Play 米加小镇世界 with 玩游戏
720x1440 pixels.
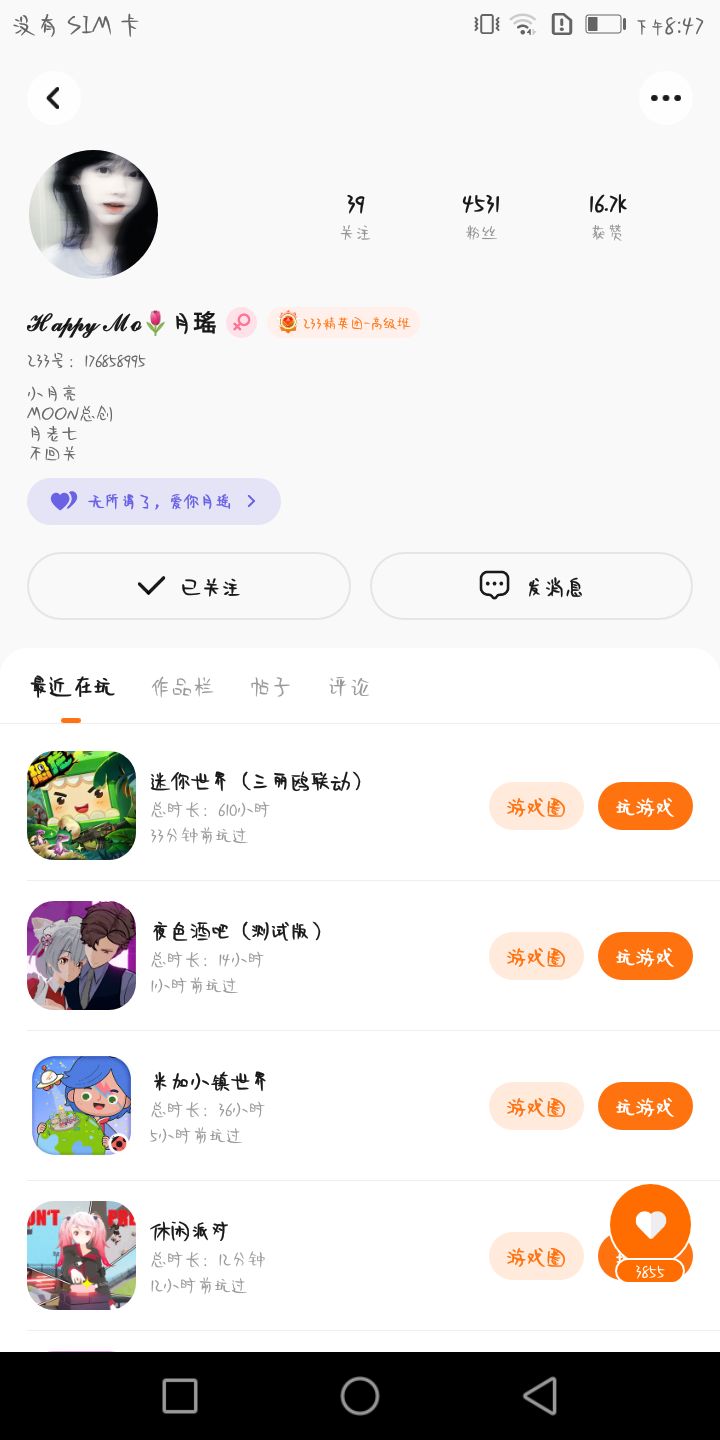[645, 1107]
